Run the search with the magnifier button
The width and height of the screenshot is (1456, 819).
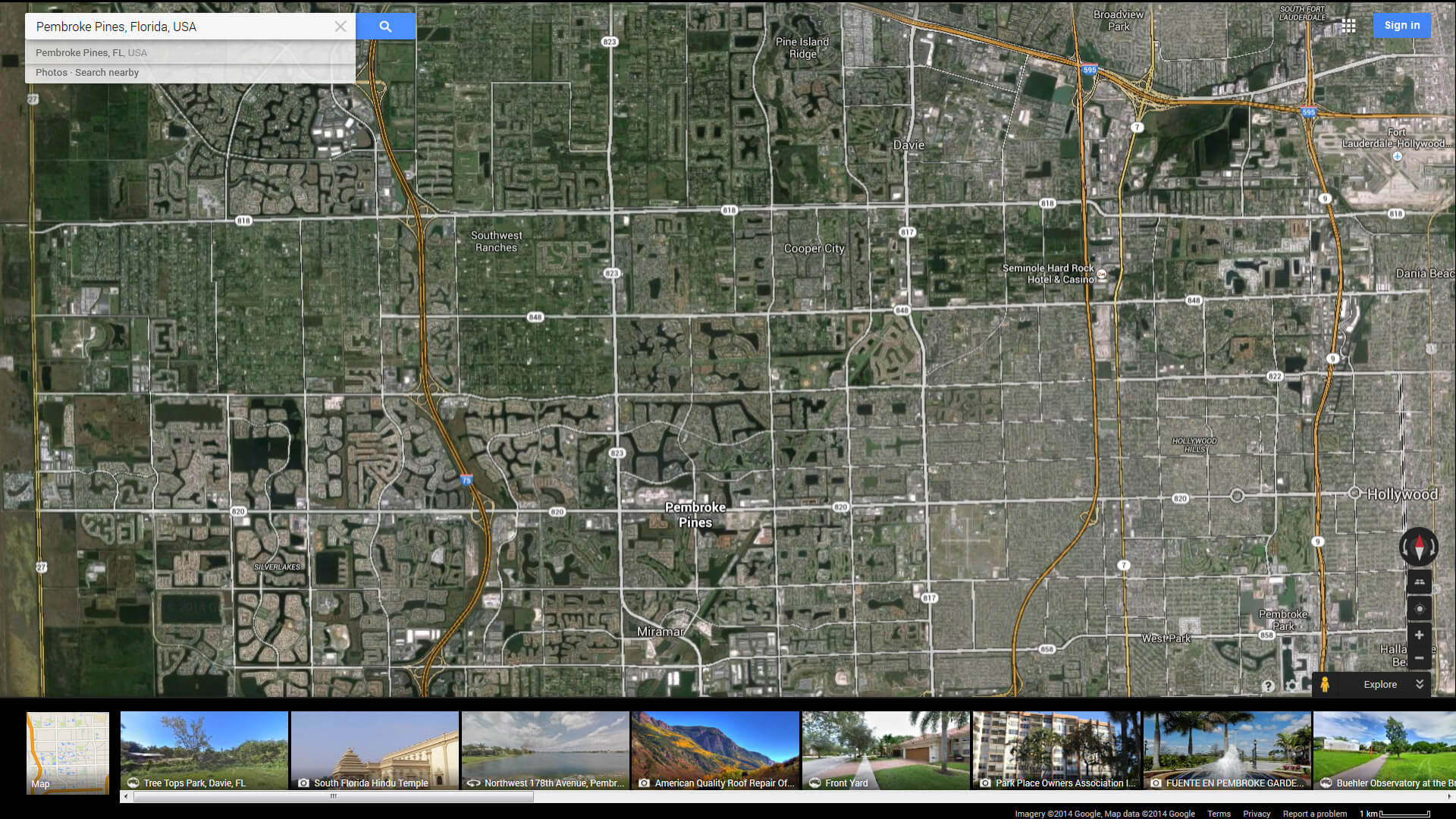click(385, 27)
